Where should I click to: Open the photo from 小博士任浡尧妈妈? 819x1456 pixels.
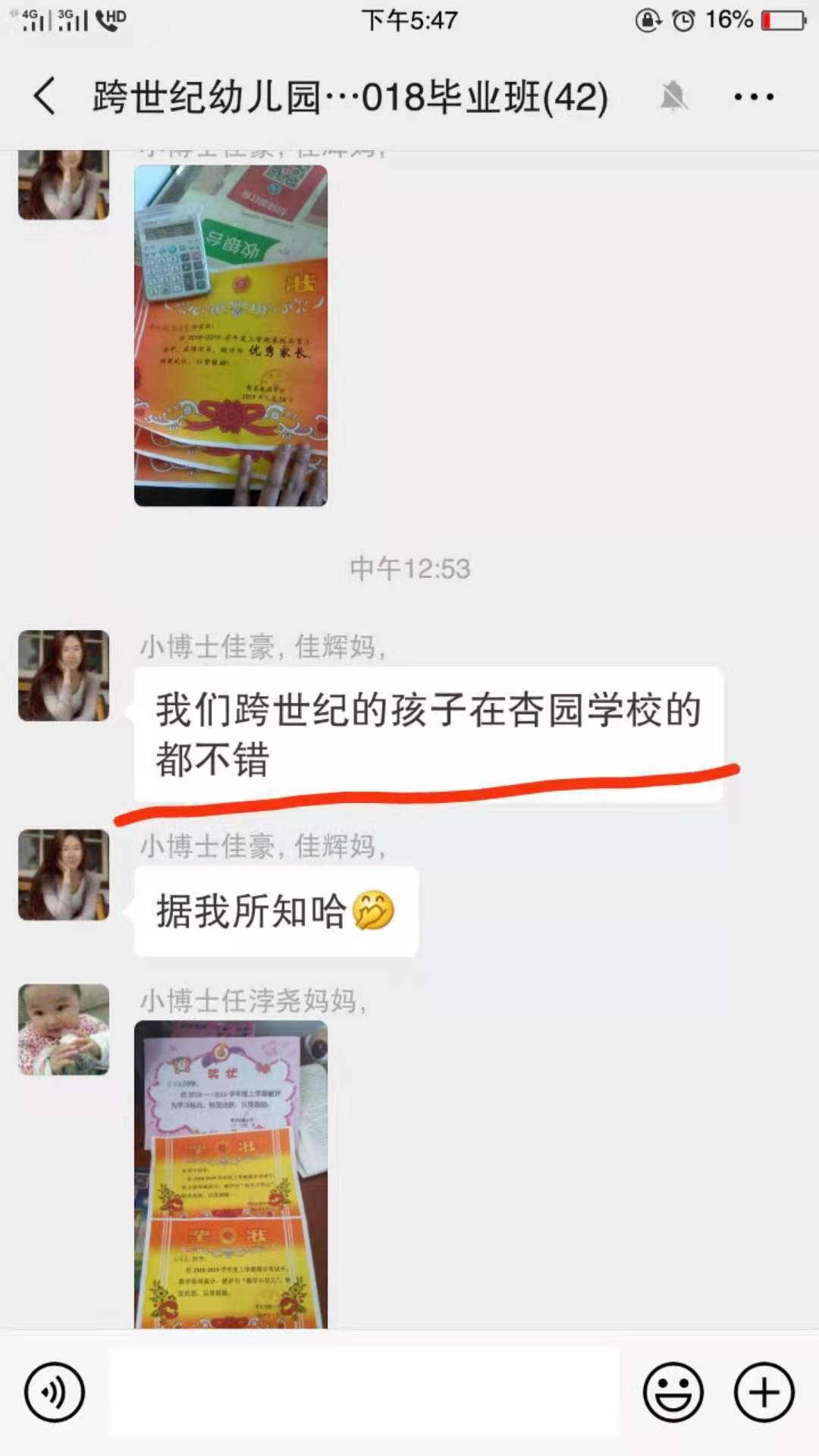[231, 1174]
